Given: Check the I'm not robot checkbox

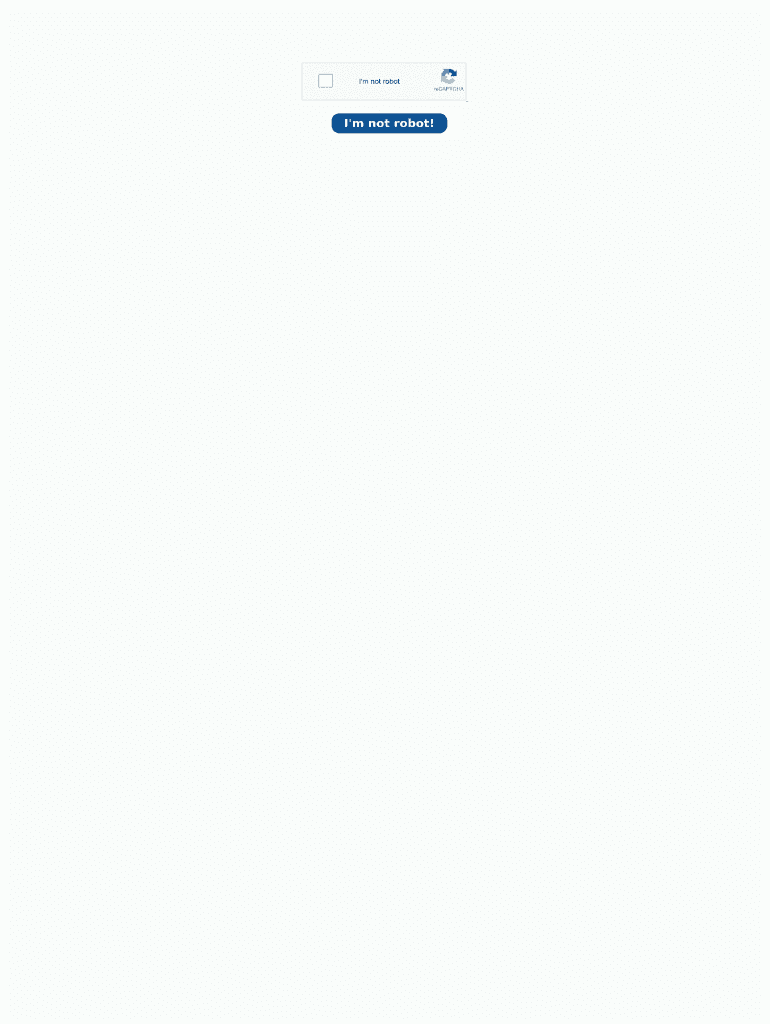Looking at the screenshot, I should [x=325, y=81].
